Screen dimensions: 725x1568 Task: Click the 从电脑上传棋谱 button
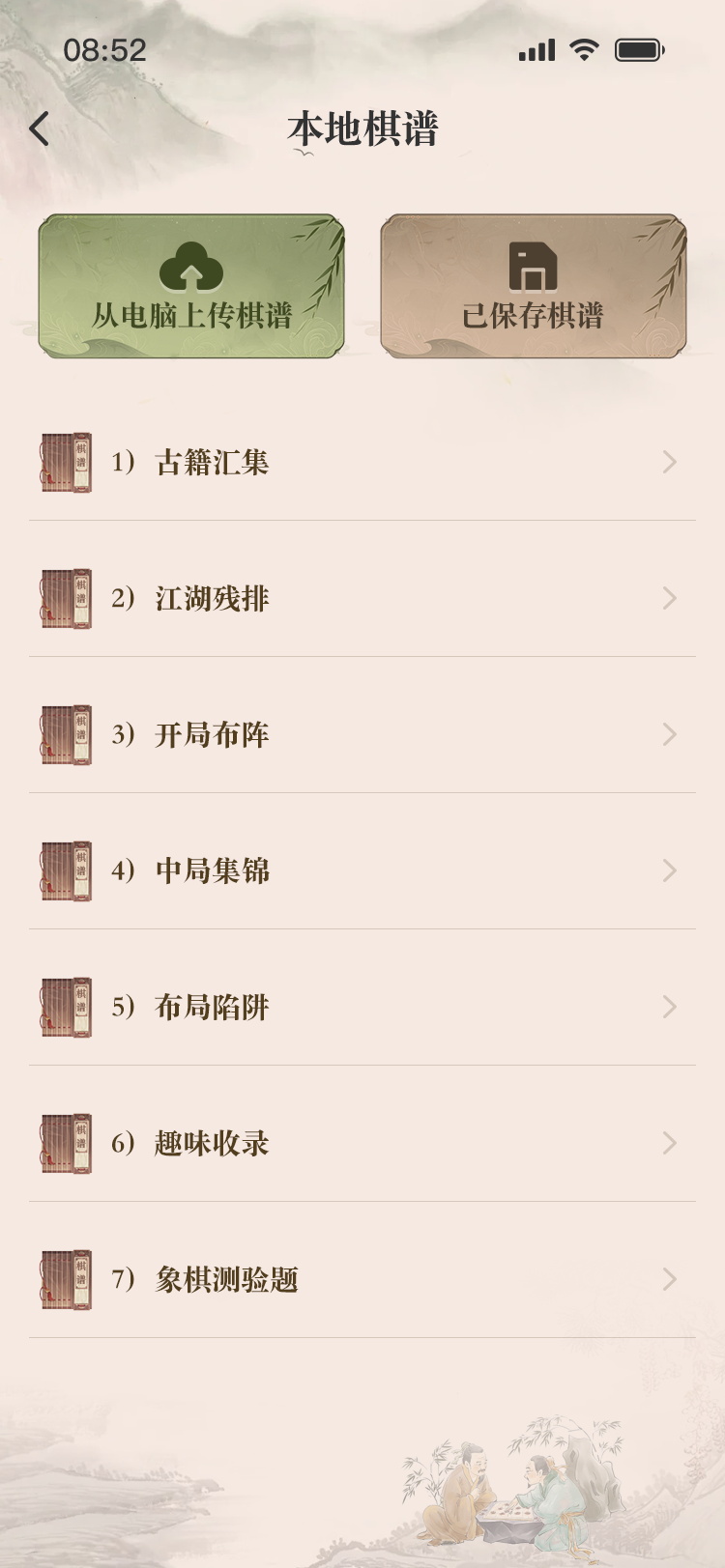pyautogui.click(x=189, y=286)
